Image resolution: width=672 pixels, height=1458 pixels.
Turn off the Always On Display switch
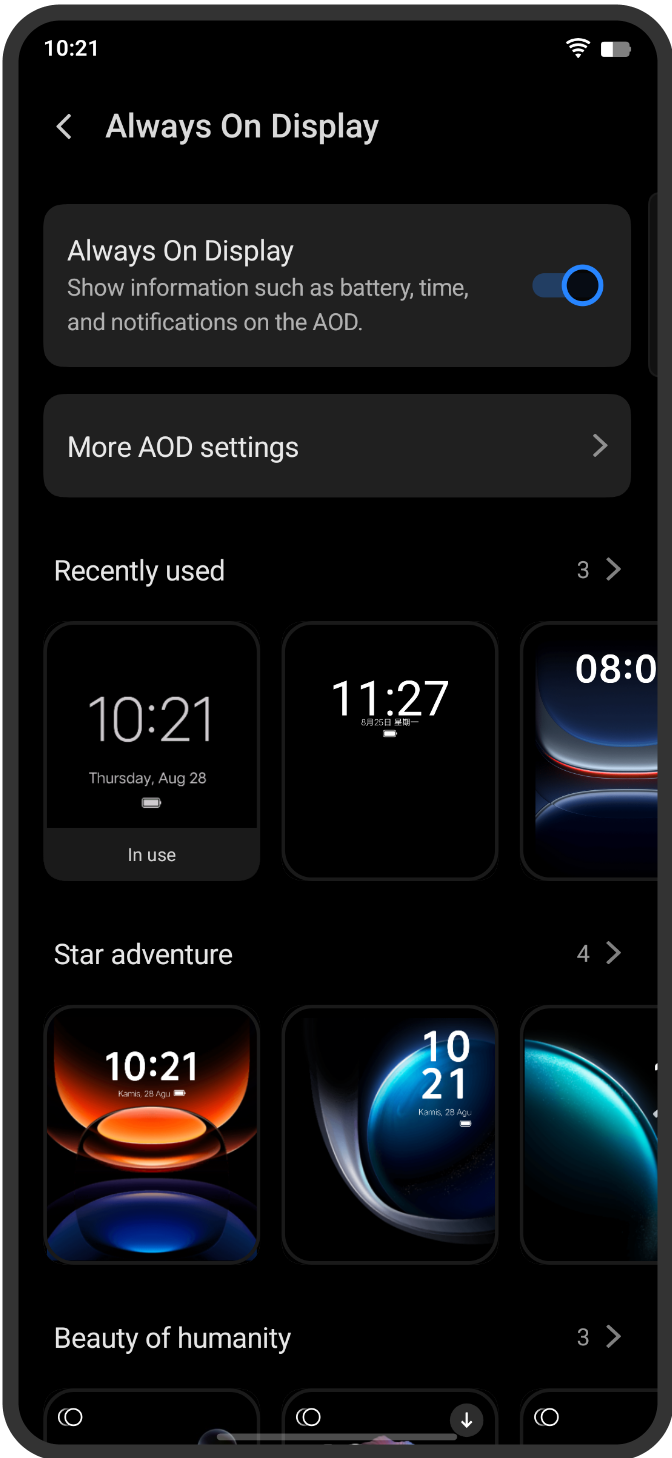pos(568,286)
